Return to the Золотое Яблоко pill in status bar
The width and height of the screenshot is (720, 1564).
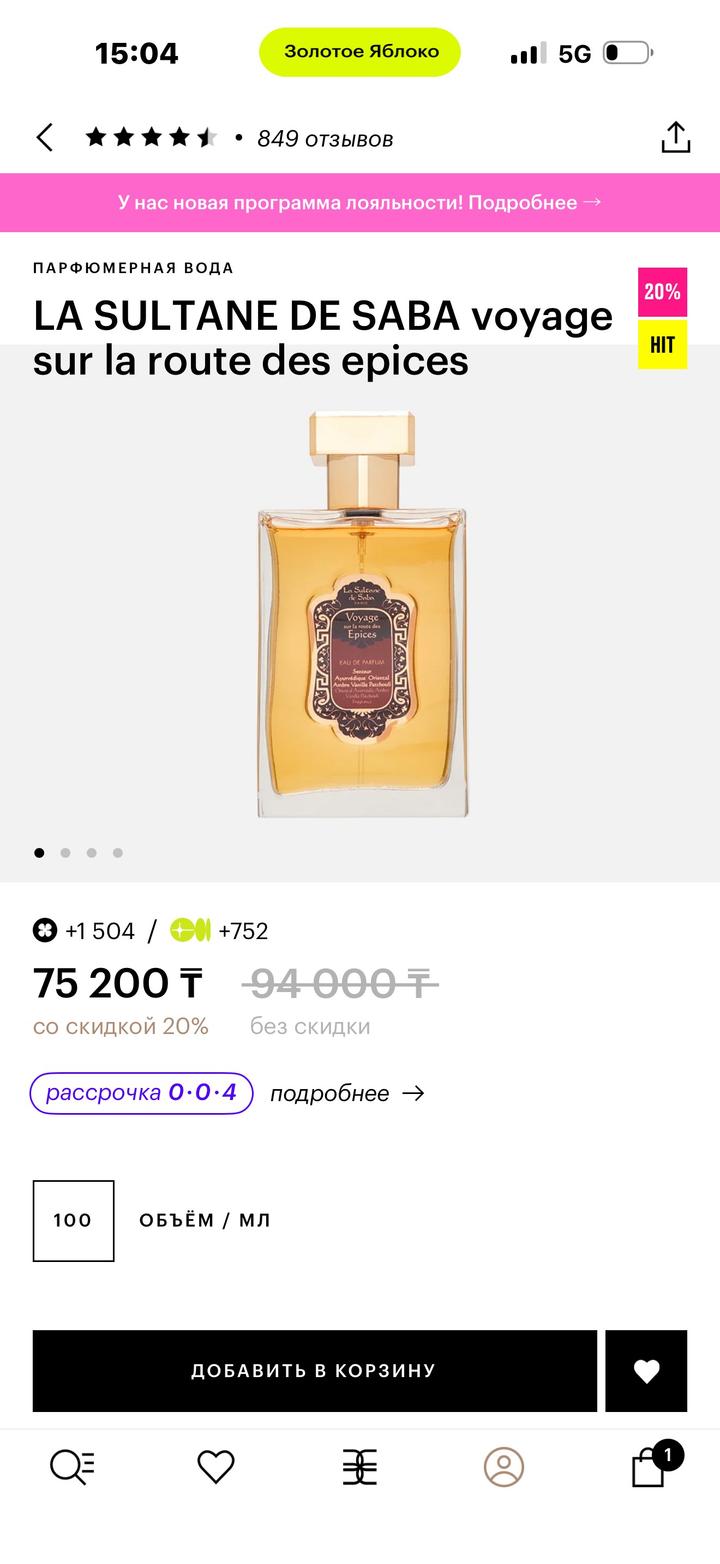(x=360, y=52)
